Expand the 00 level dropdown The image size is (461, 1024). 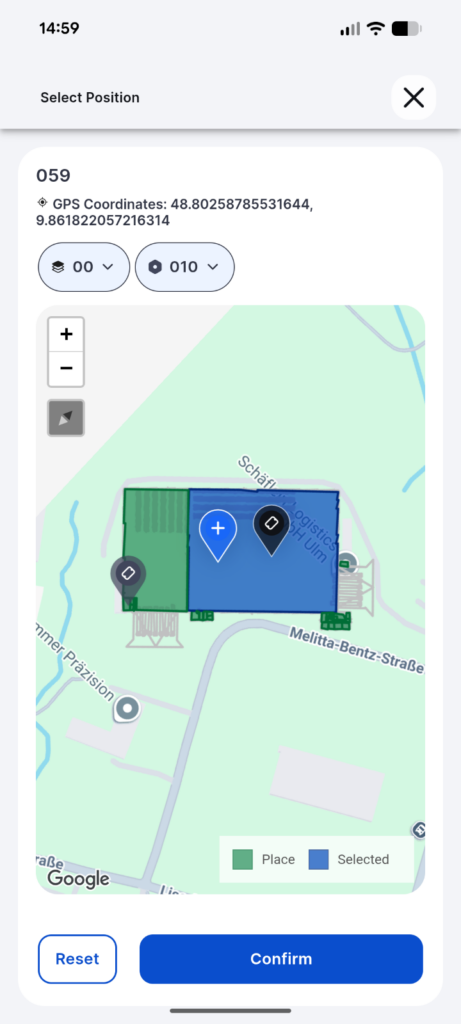point(84,267)
